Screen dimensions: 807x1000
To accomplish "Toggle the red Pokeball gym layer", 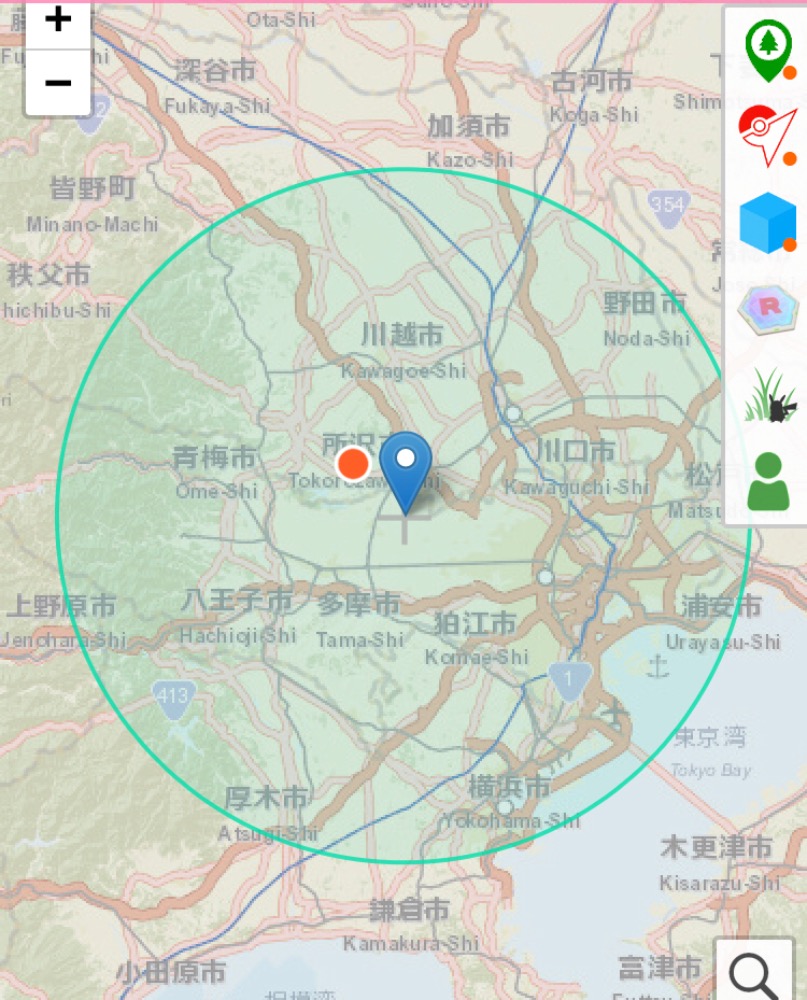I will [x=766, y=135].
